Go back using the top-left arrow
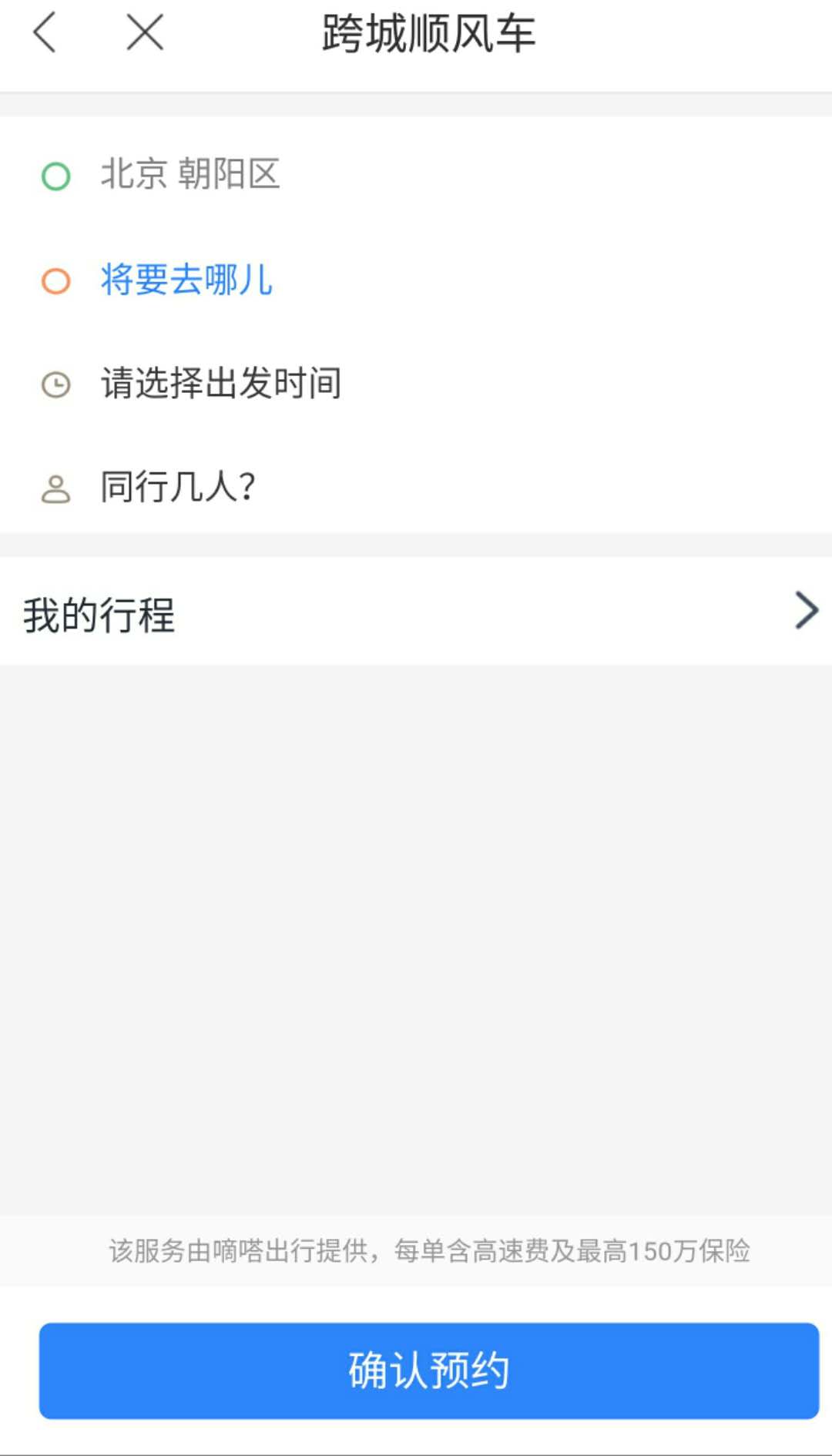This screenshot has height=1456, width=832. [x=45, y=33]
